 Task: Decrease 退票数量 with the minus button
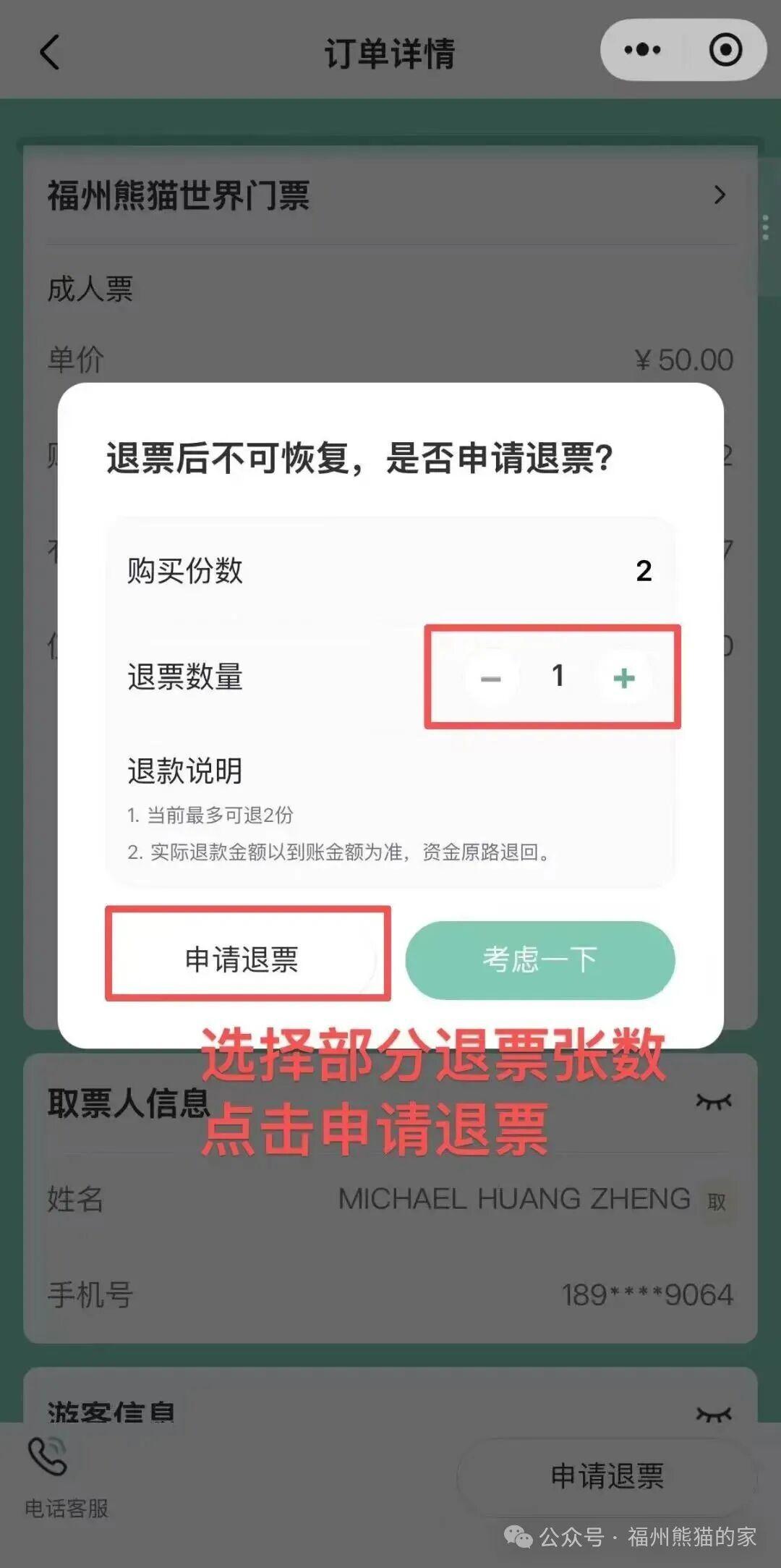(491, 678)
